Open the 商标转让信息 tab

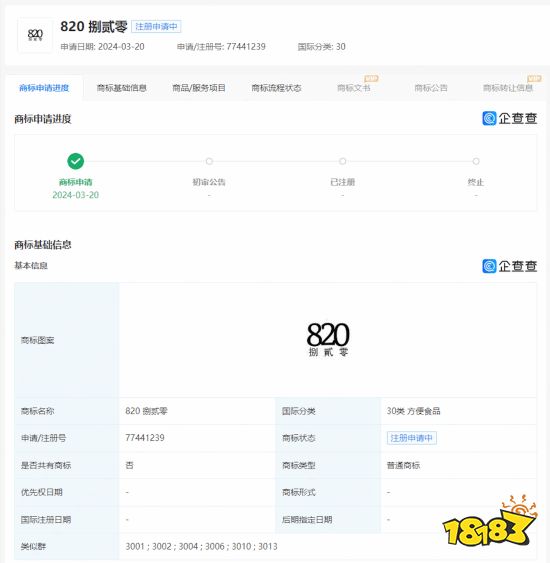click(x=508, y=88)
